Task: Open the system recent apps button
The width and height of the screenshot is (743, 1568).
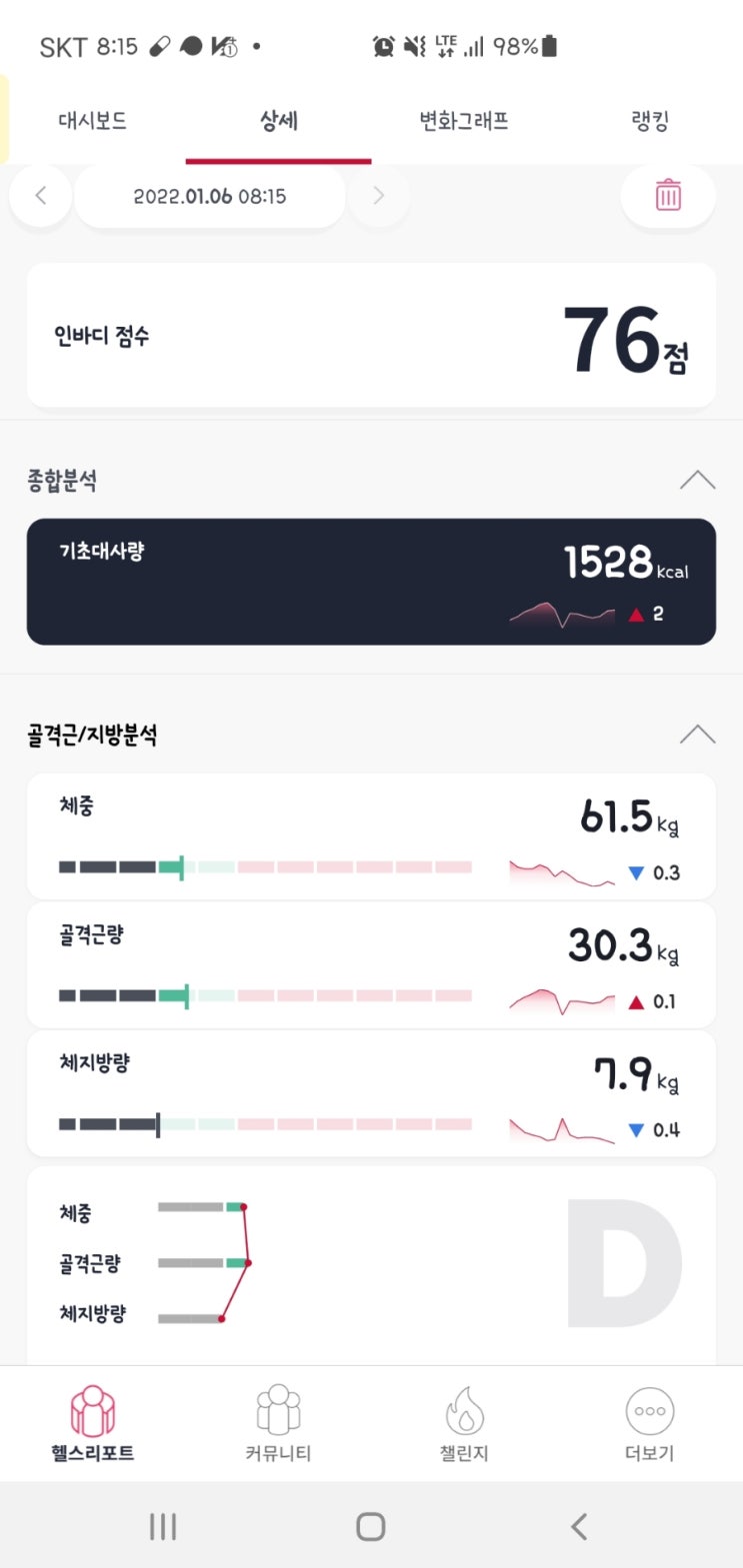Action: (x=163, y=1526)
